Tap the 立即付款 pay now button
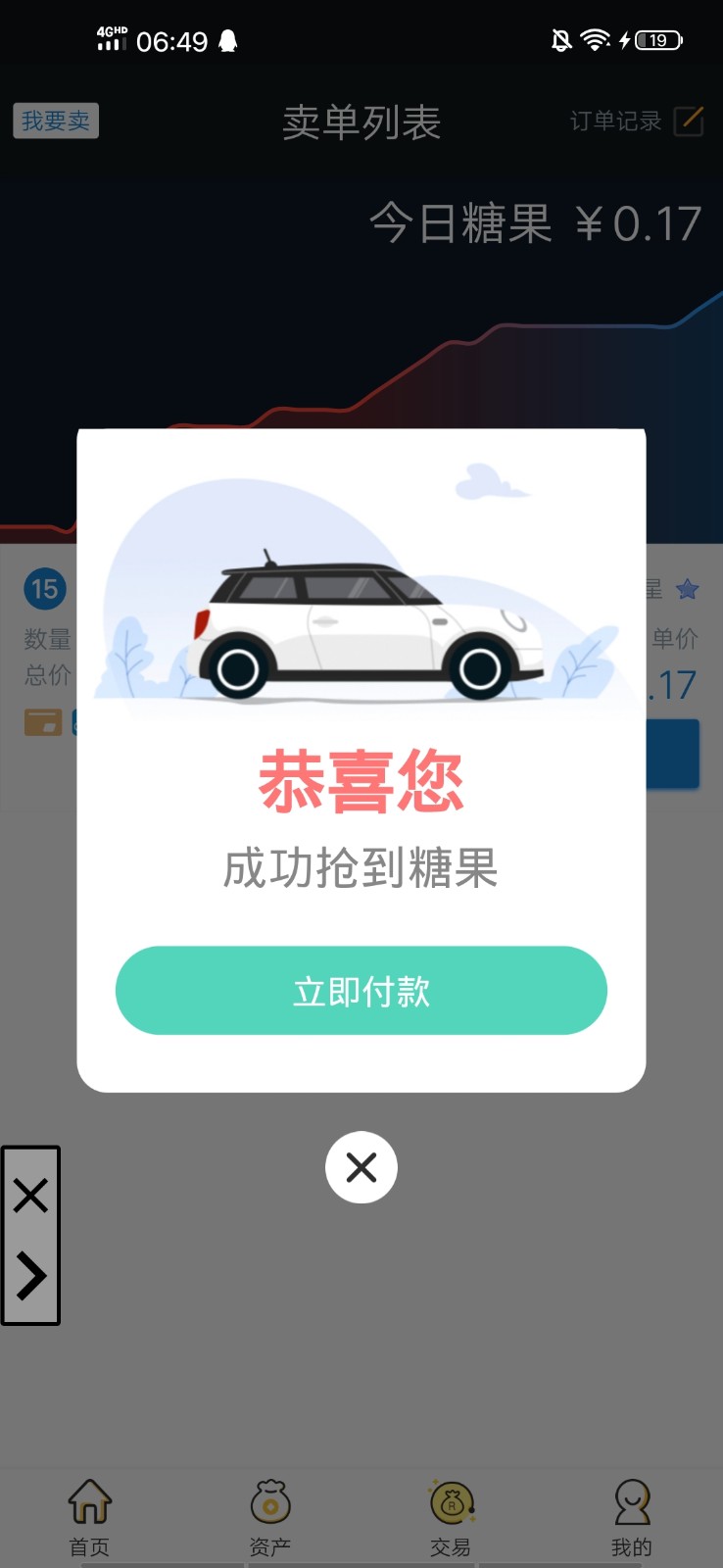 pyautogui.click(x=361, y=991)
